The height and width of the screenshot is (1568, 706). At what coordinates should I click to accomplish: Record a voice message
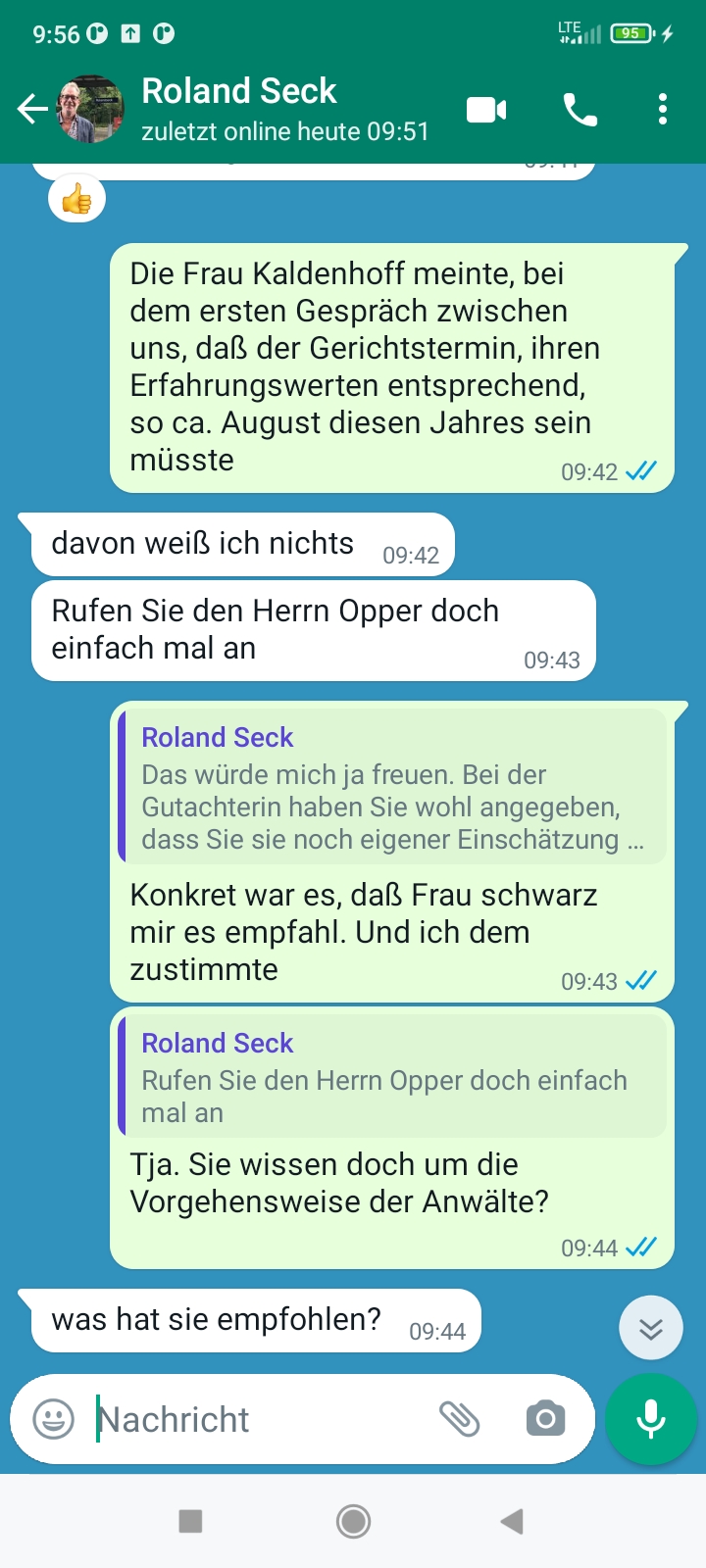651,1419
